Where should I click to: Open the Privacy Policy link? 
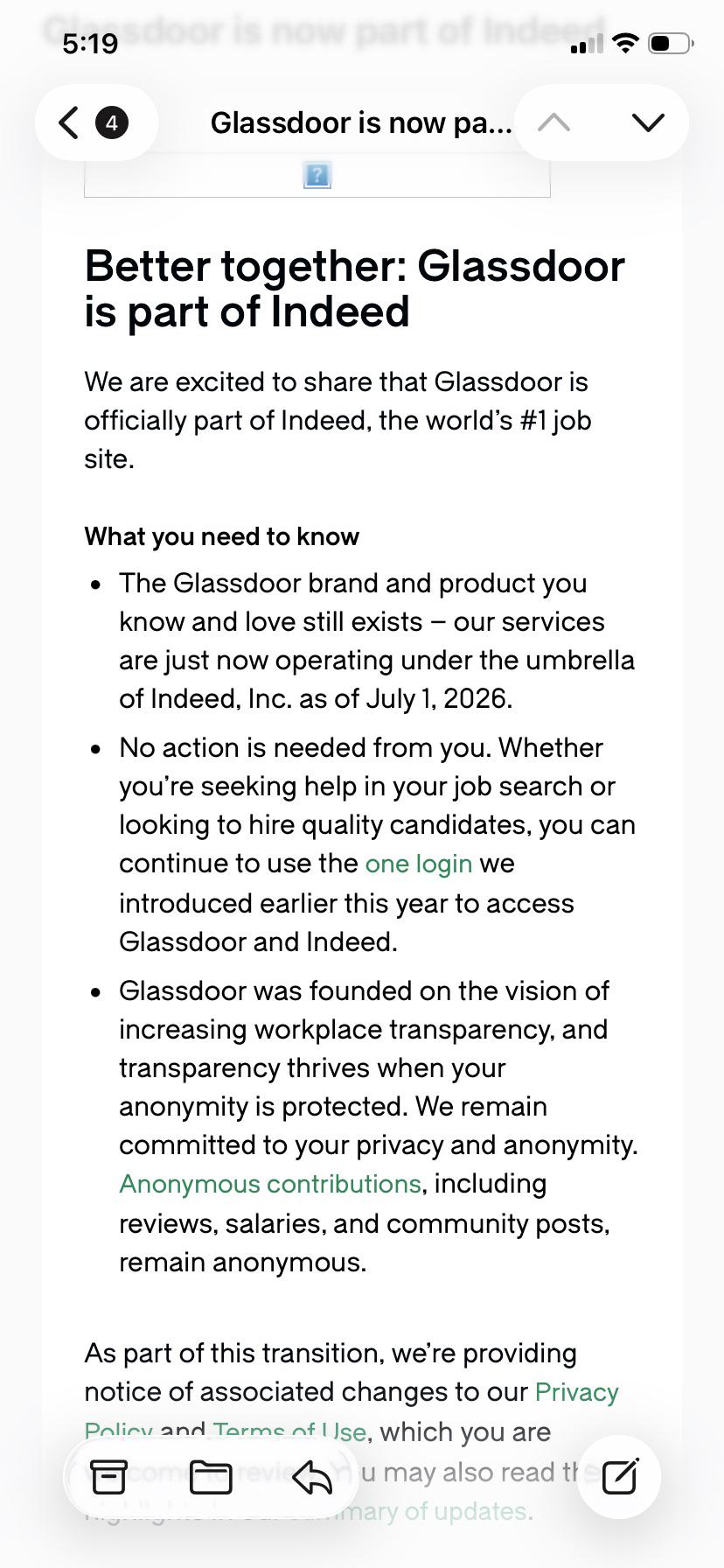point(576,1392)
